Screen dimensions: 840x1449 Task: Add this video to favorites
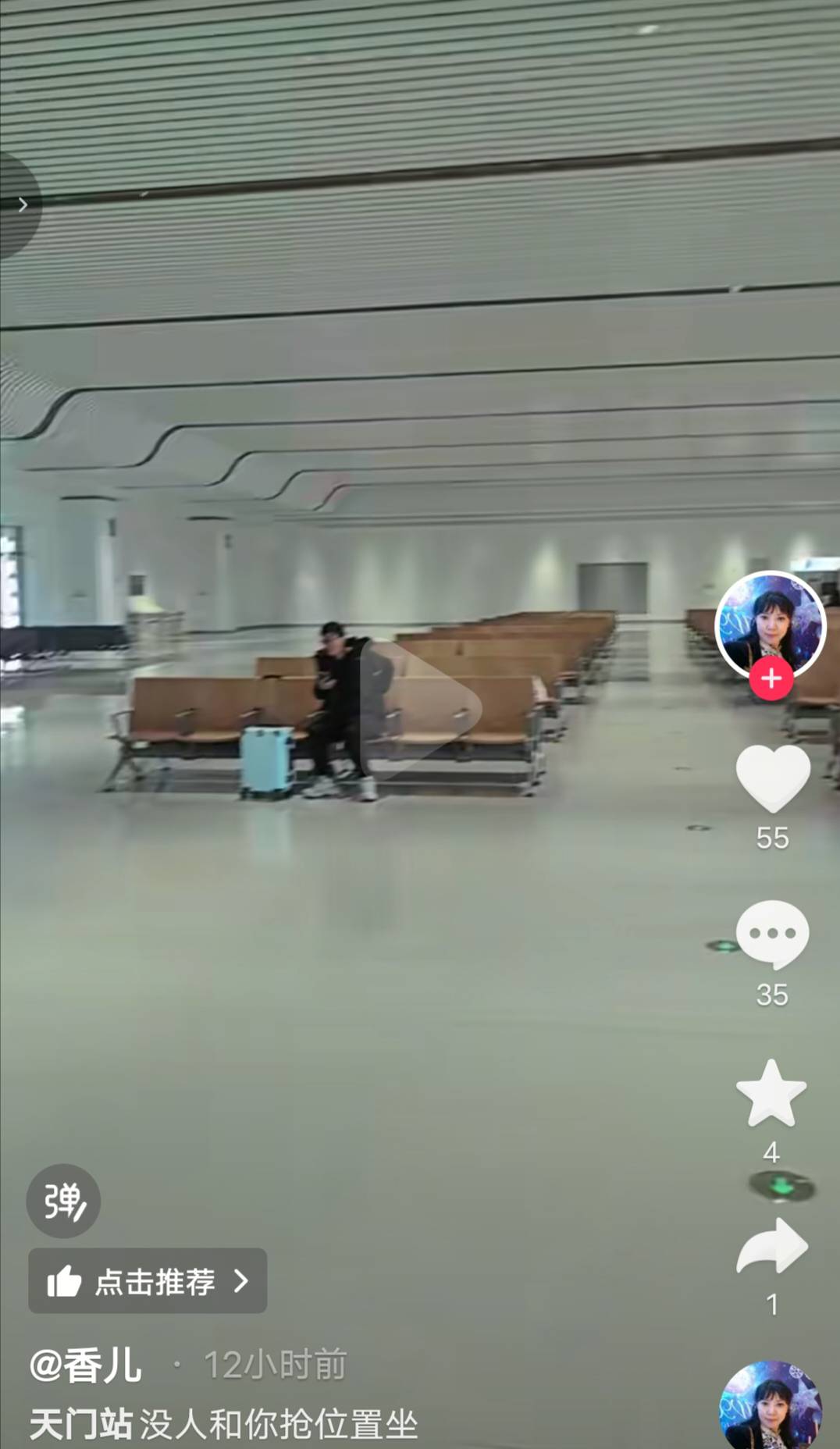[x=771, y=1094]
